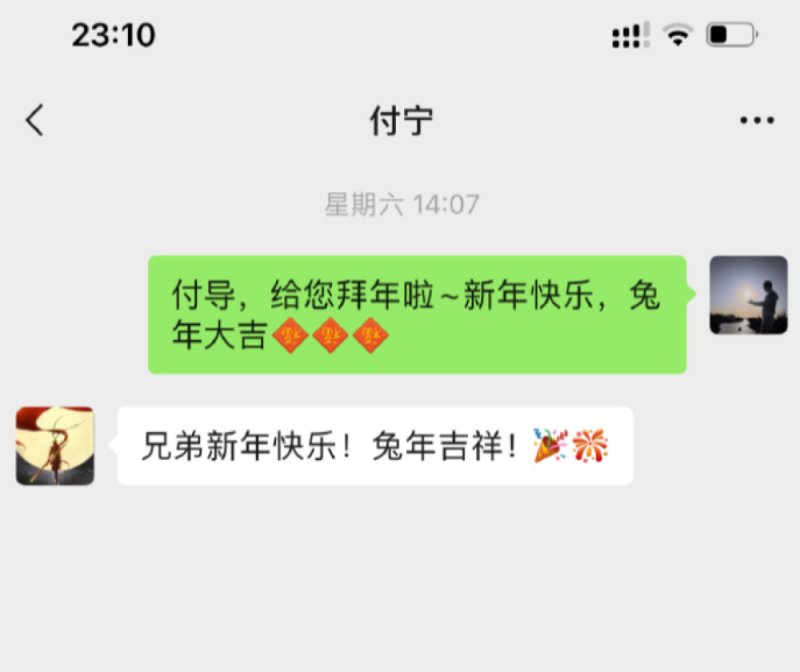The width and height of the screenshot is (800, 672).
Task: Open the chat options three-dot menu
Action: point(757,121)
